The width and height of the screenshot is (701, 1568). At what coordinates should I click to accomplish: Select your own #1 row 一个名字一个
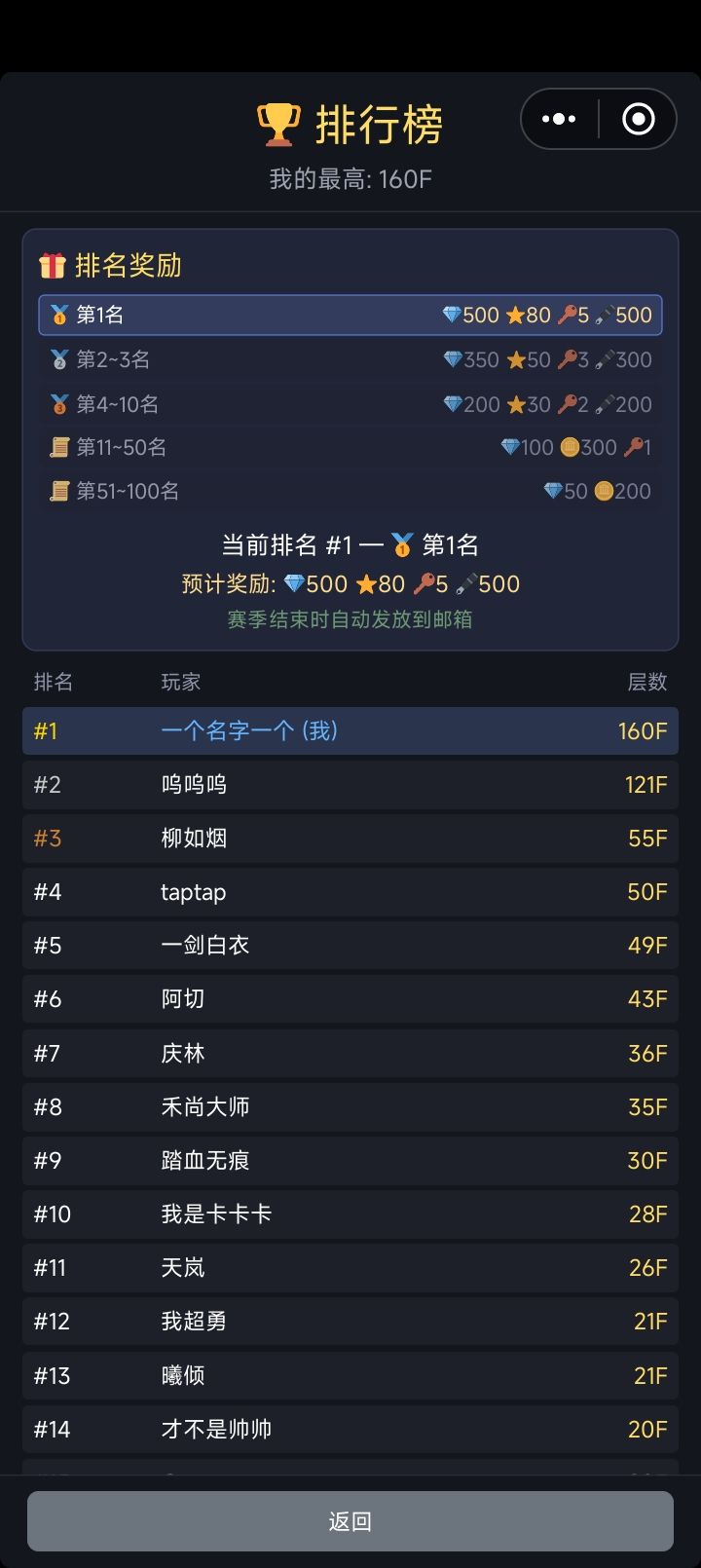pyautogui.click(x=350, y=730)
